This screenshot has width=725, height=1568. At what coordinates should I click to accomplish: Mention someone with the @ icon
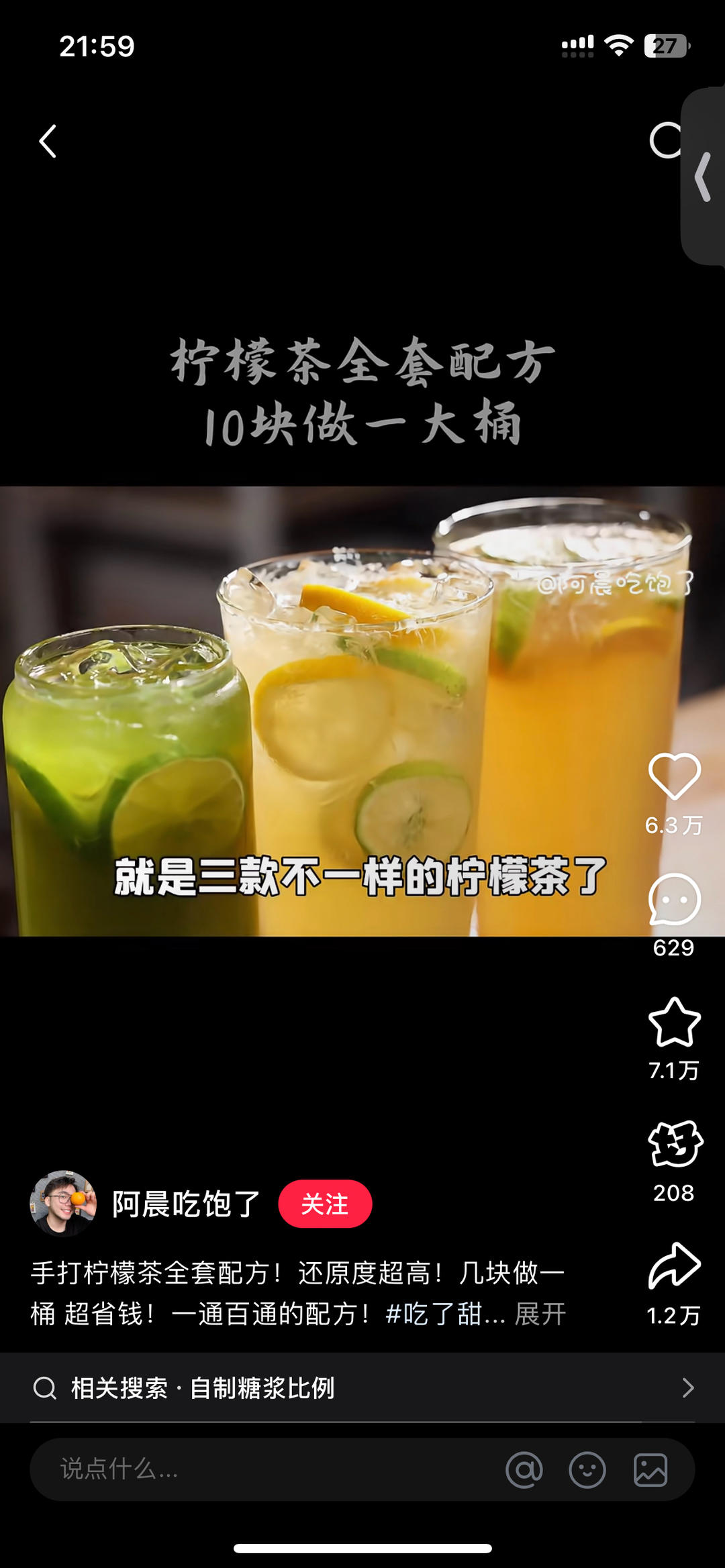click(524, 1470)
